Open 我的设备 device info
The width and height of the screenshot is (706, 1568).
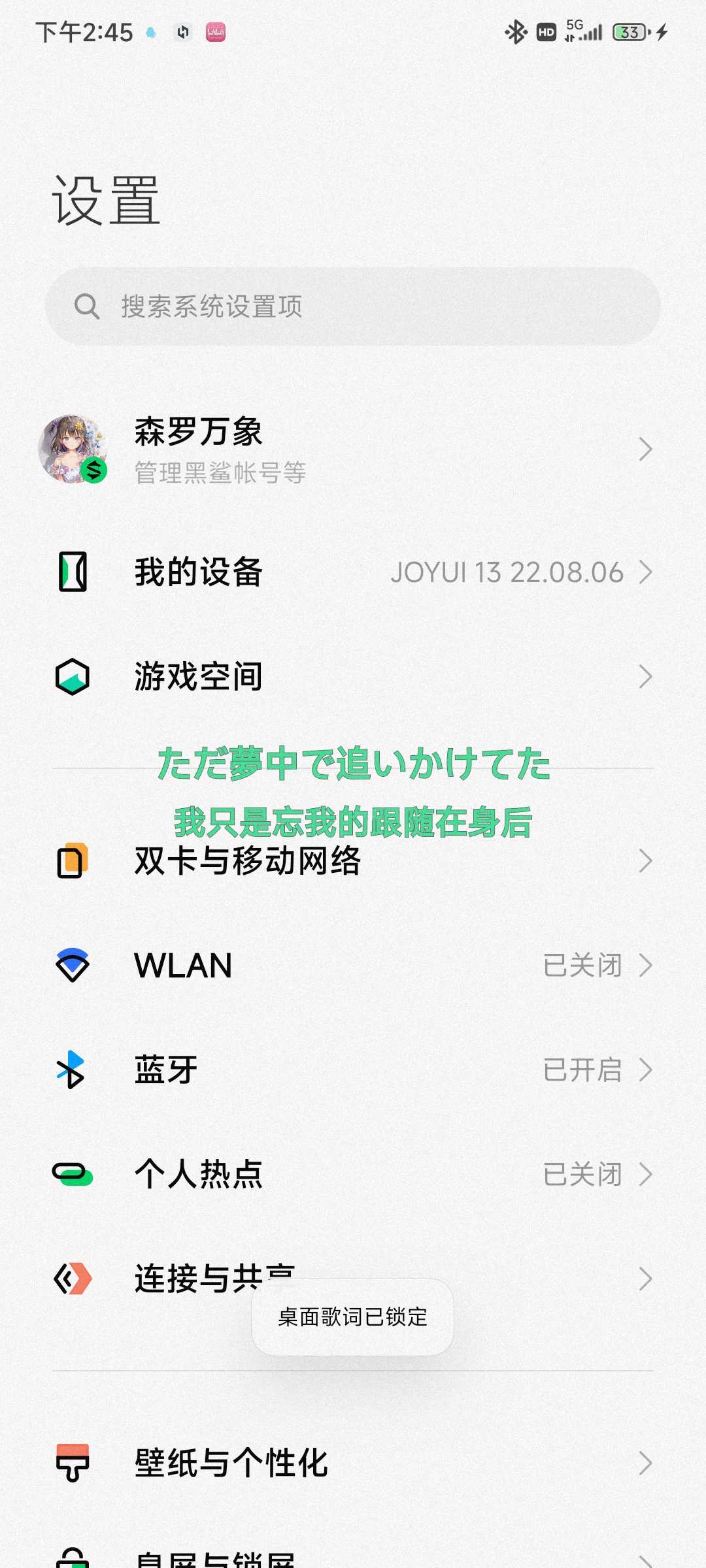tap(353, 572)
